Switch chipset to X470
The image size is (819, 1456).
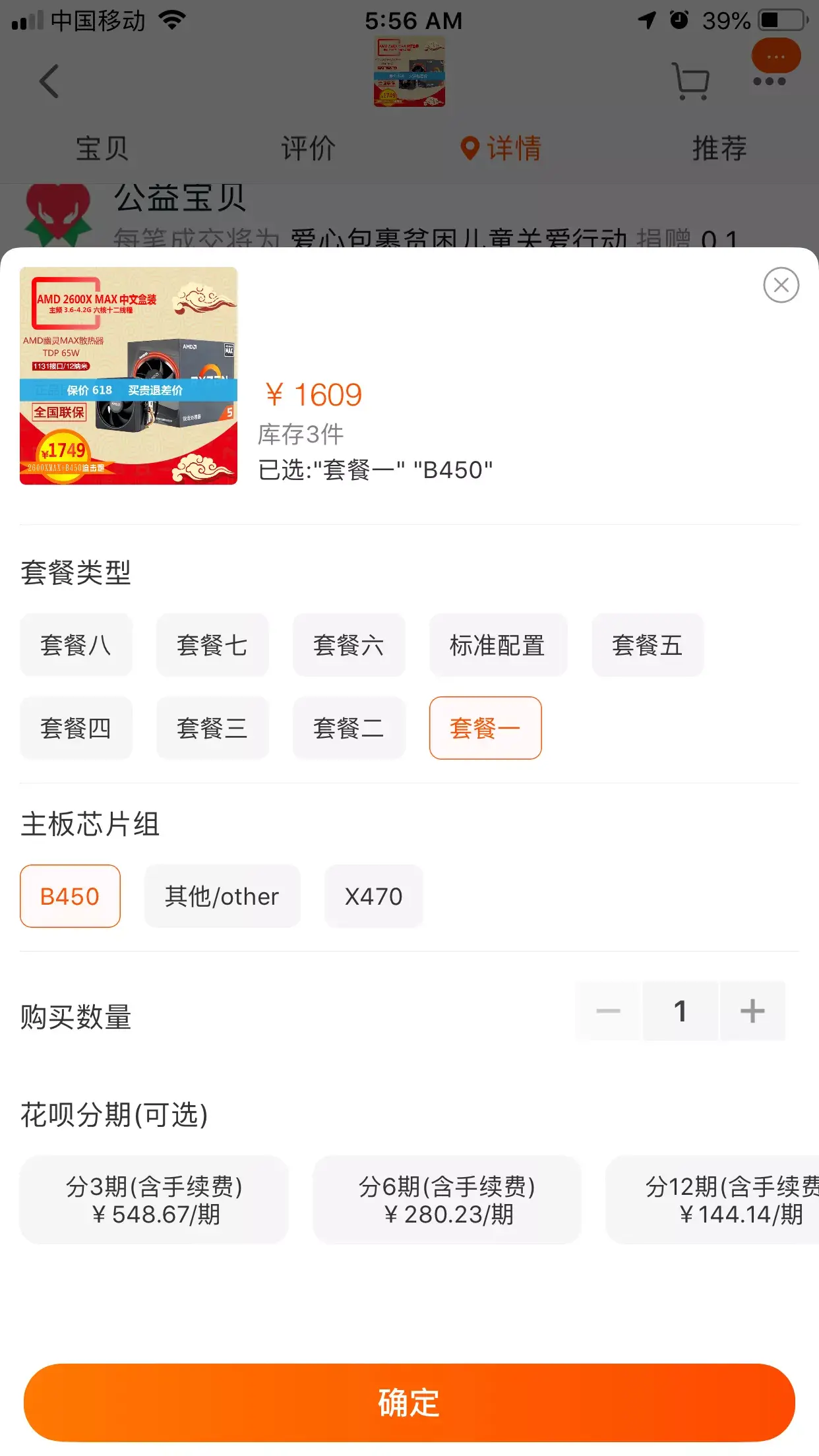[373, 896]
